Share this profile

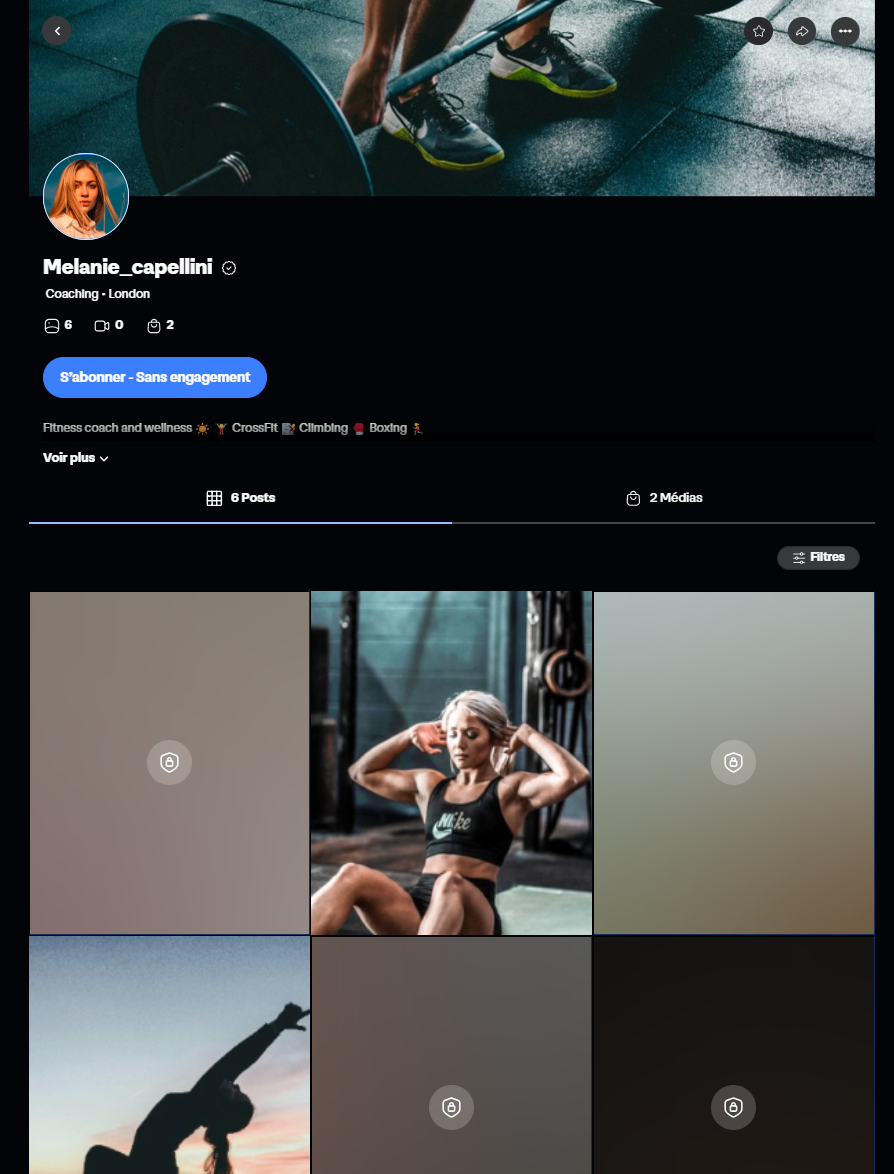point(802,31)
